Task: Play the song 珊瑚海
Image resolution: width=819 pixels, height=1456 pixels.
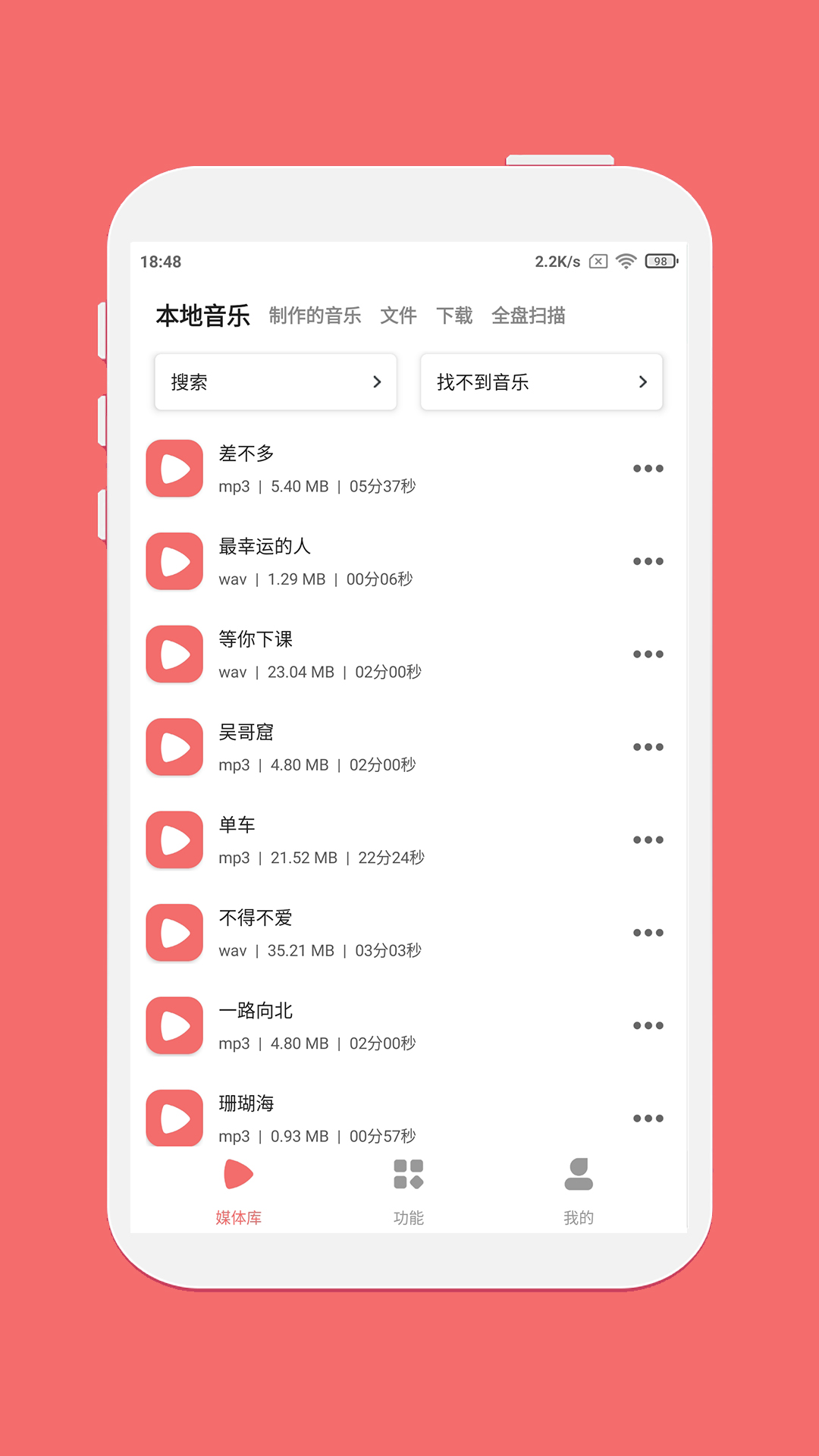Action: (174, 1119)
